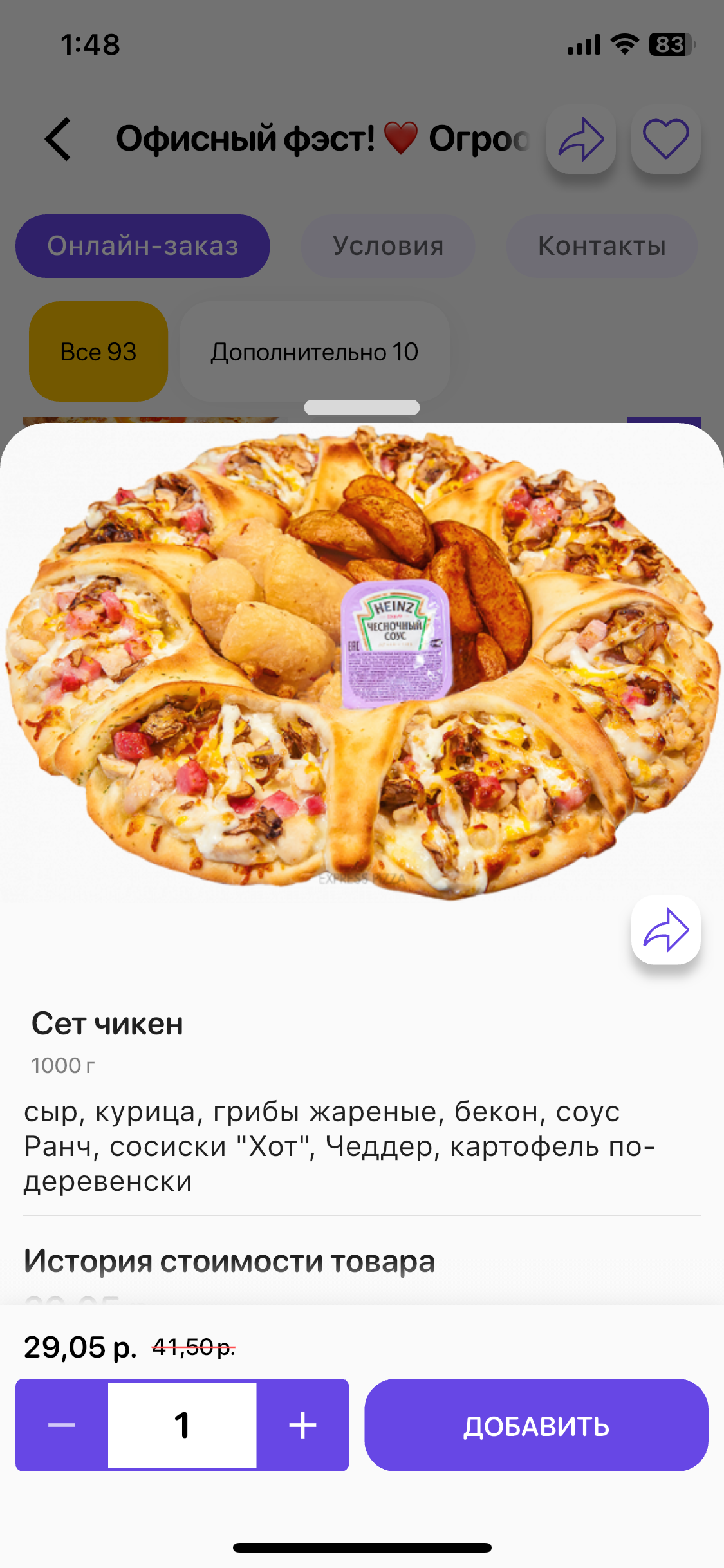Select the Онлайн-заказ tab
This screenshot has height=1568, width=724.
[143, 246]
